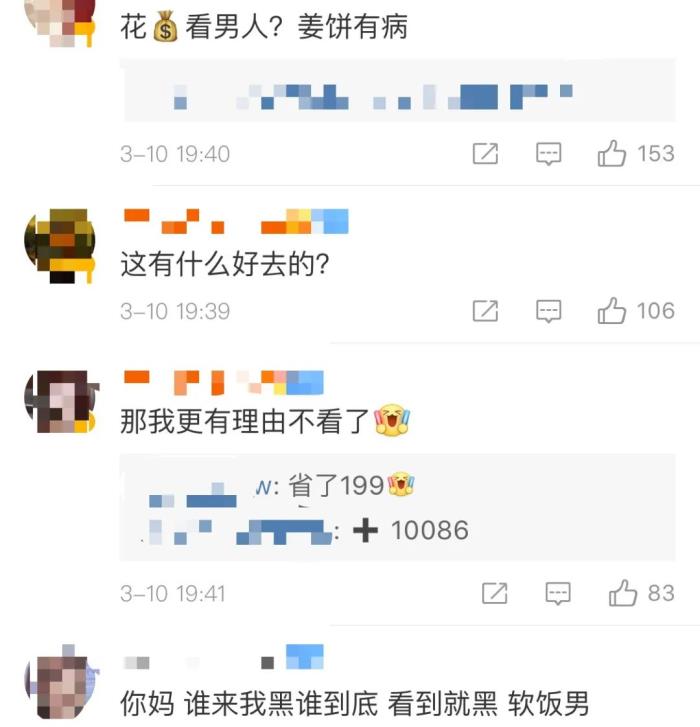Screen dimensions: 700x727
Task: Open comment icon under "那我更有理由不看了"
Action: tap(559, 594)
